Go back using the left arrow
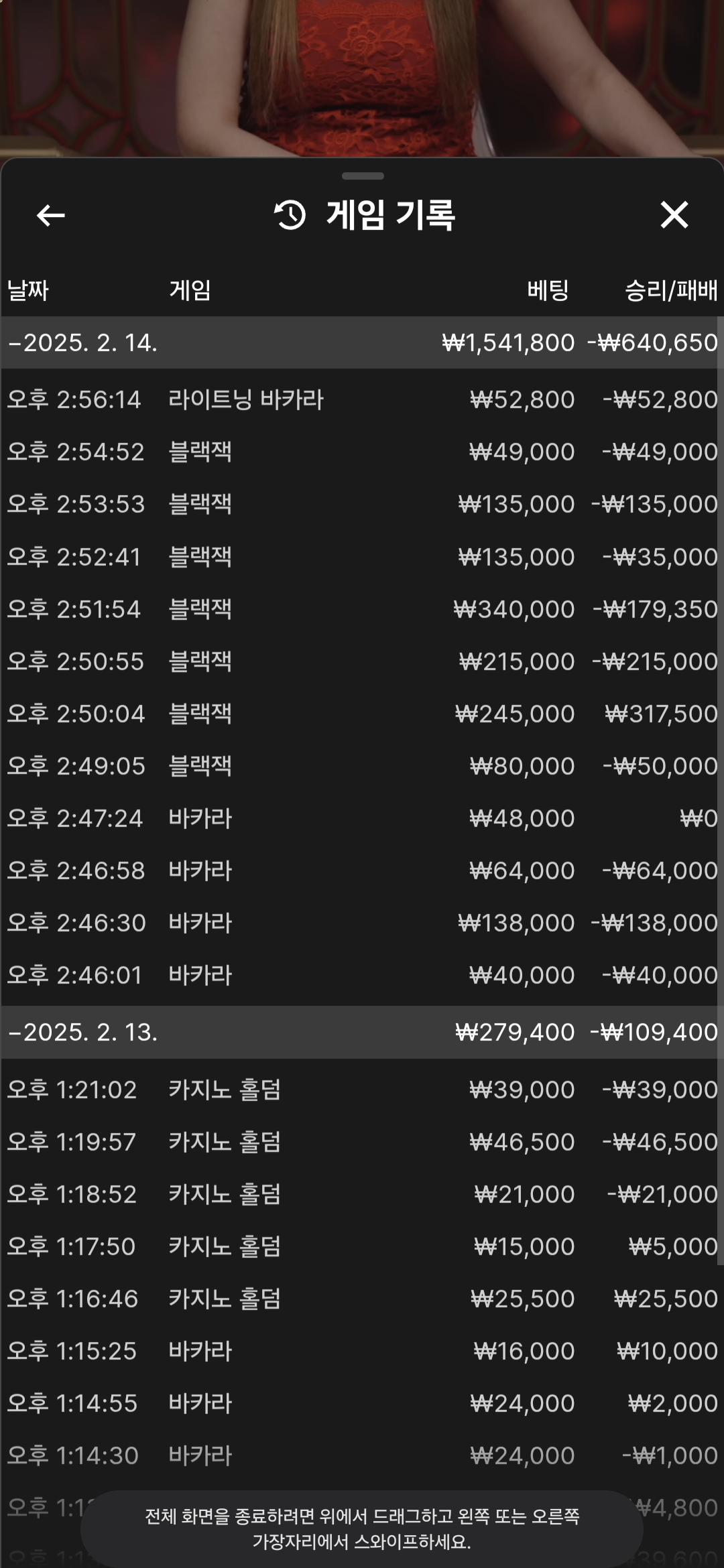The height and width of the screenshot is (1568, 724). coord(51,215)
